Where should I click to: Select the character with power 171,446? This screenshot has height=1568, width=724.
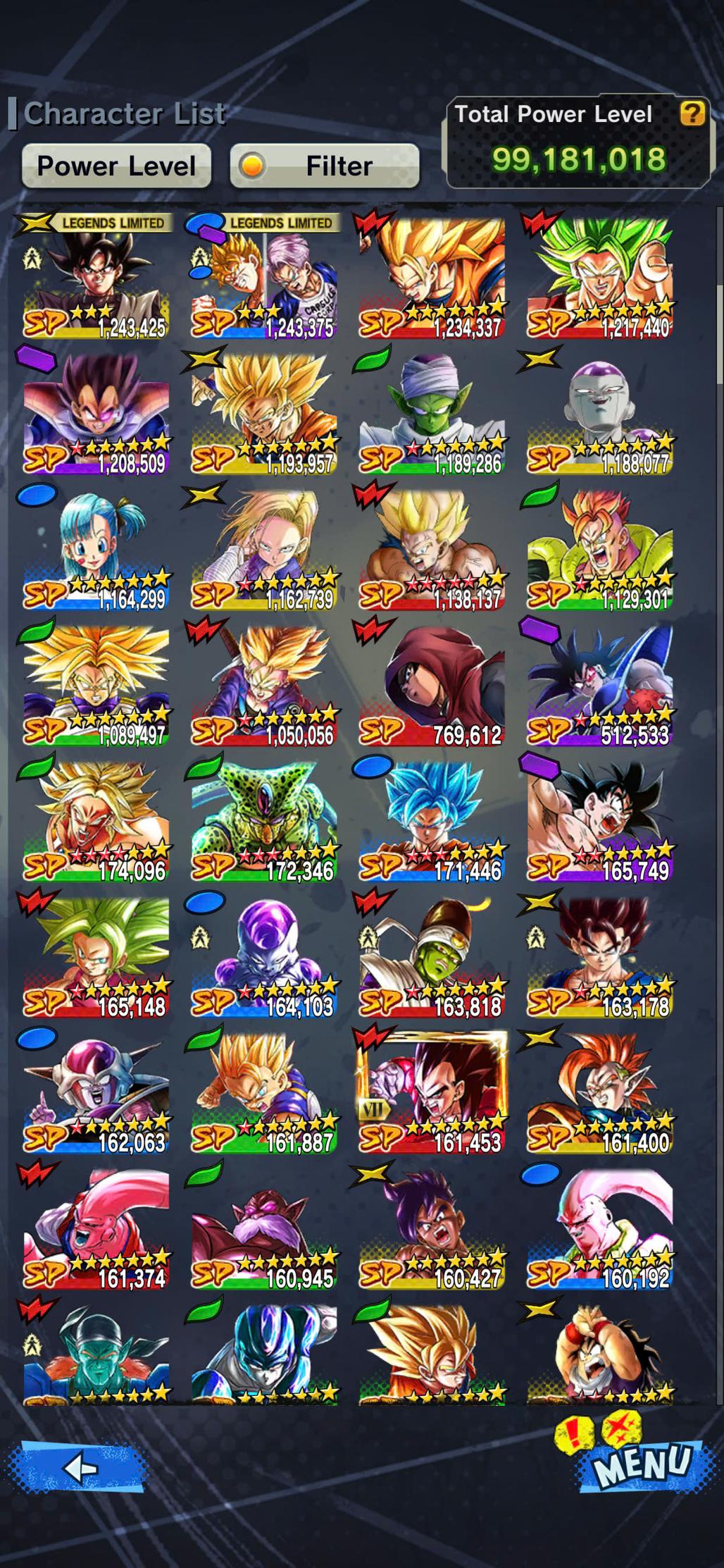(432, 822)
